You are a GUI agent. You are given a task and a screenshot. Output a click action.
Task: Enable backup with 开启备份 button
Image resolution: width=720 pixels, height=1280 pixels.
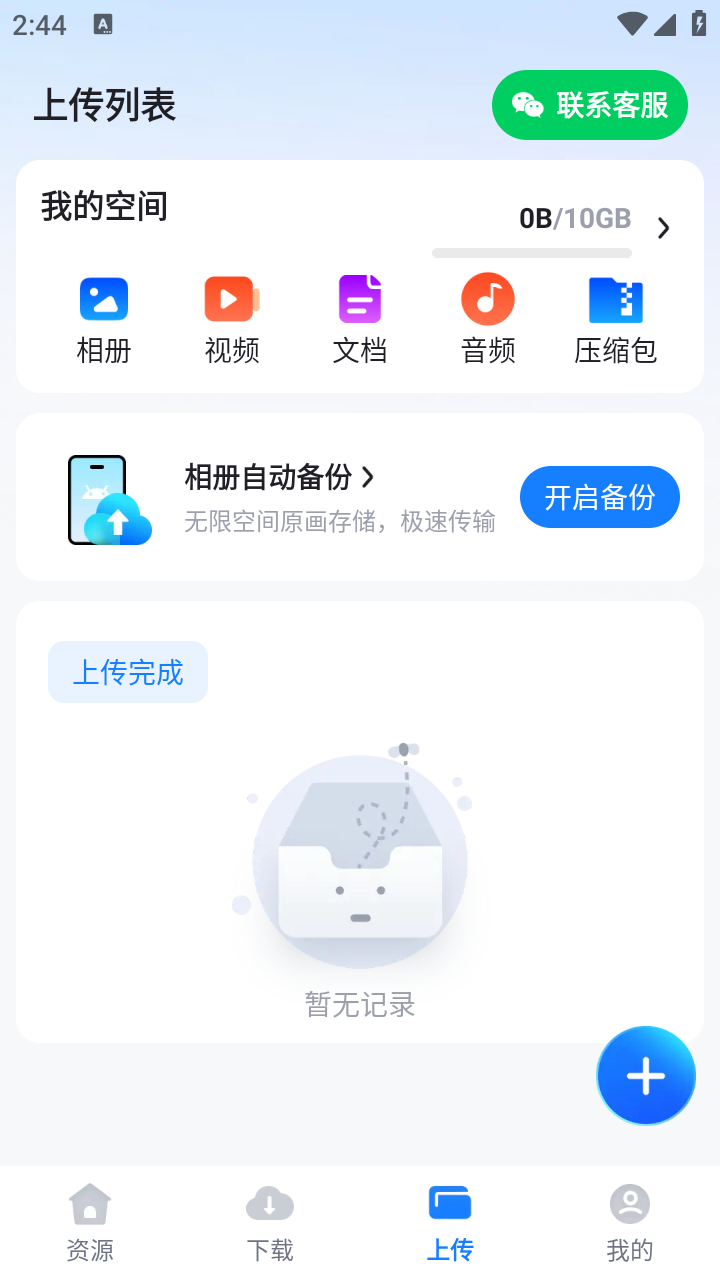point(599,496)
